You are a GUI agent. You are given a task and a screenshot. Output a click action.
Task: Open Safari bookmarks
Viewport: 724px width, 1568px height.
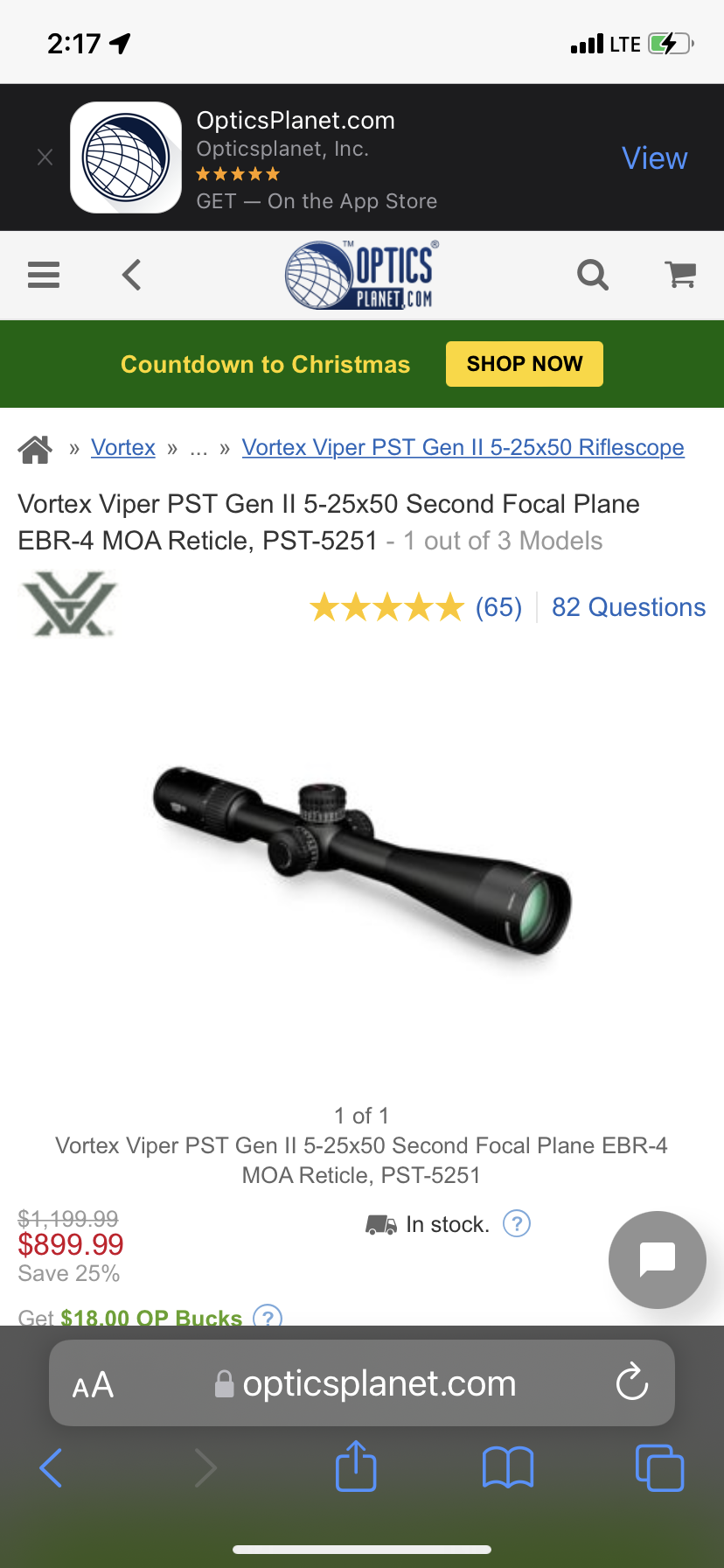point(508,1467)
